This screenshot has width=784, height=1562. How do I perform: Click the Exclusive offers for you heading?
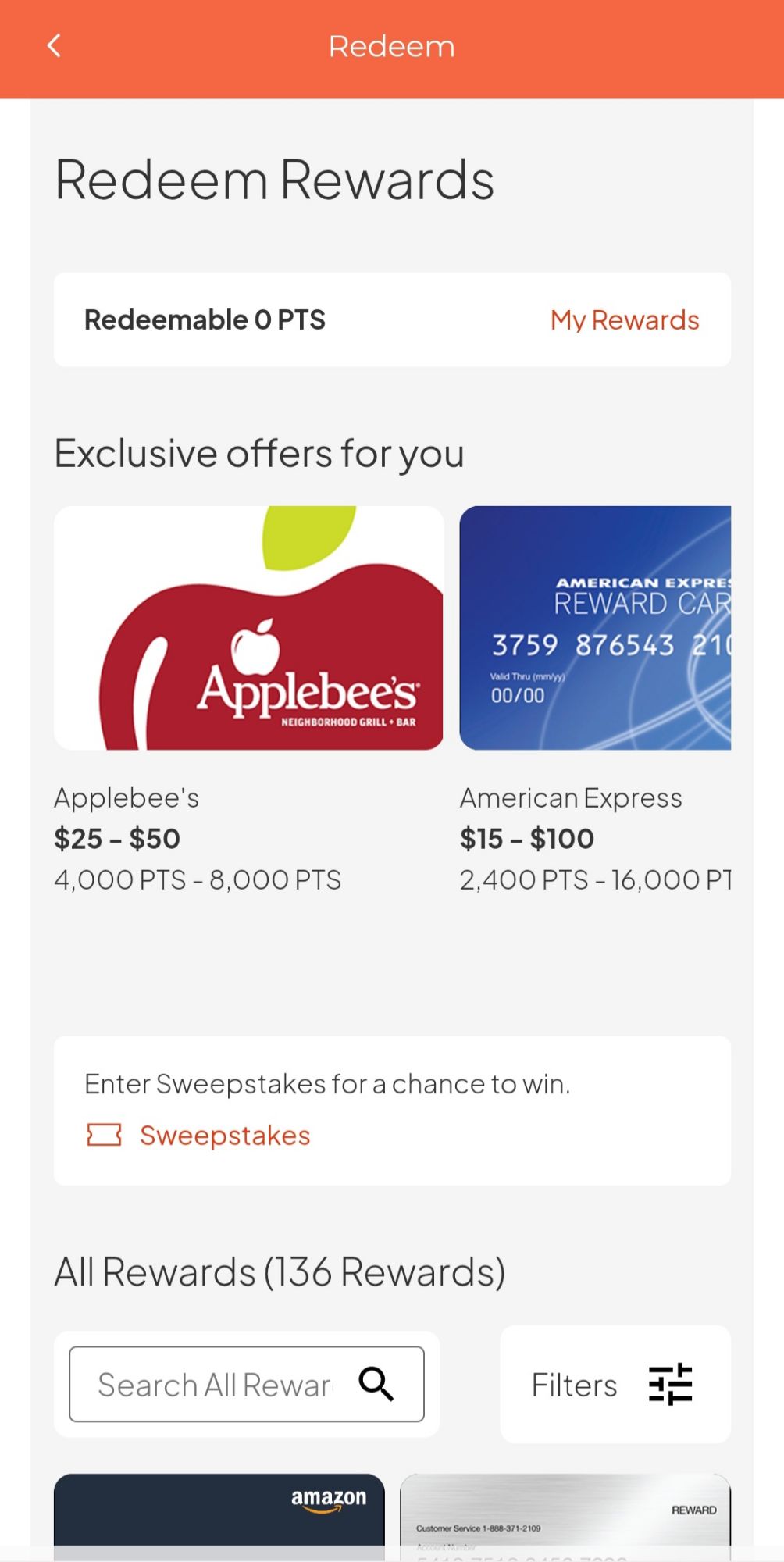click(x=259, y=451)
